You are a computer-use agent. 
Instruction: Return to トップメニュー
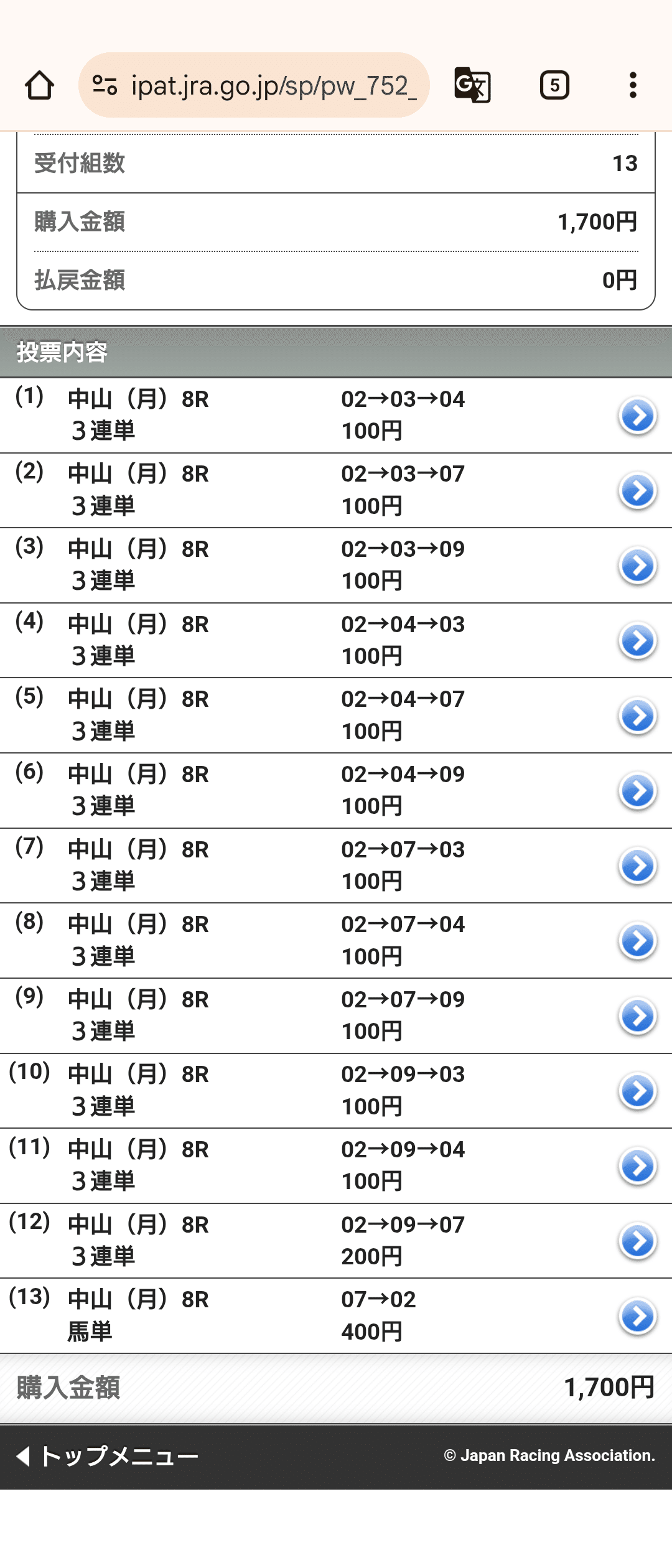[x=107, y=1456]
